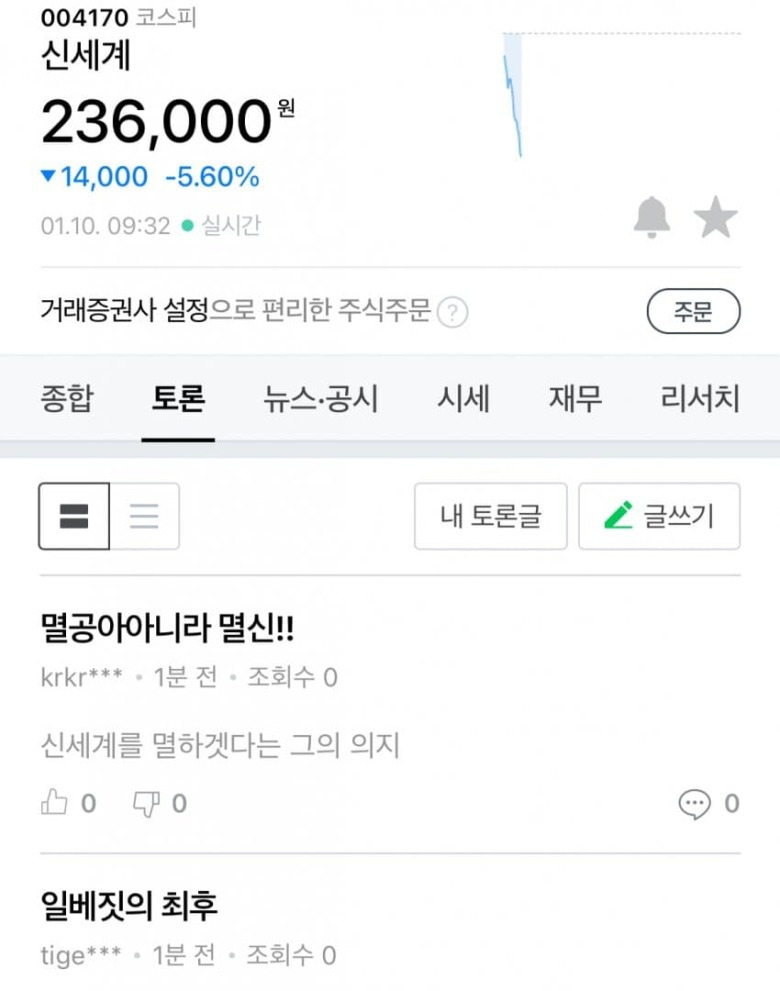The image size is (780, 991).
Task: Switch to the 재무 tab
Action: tap(575, 398)
